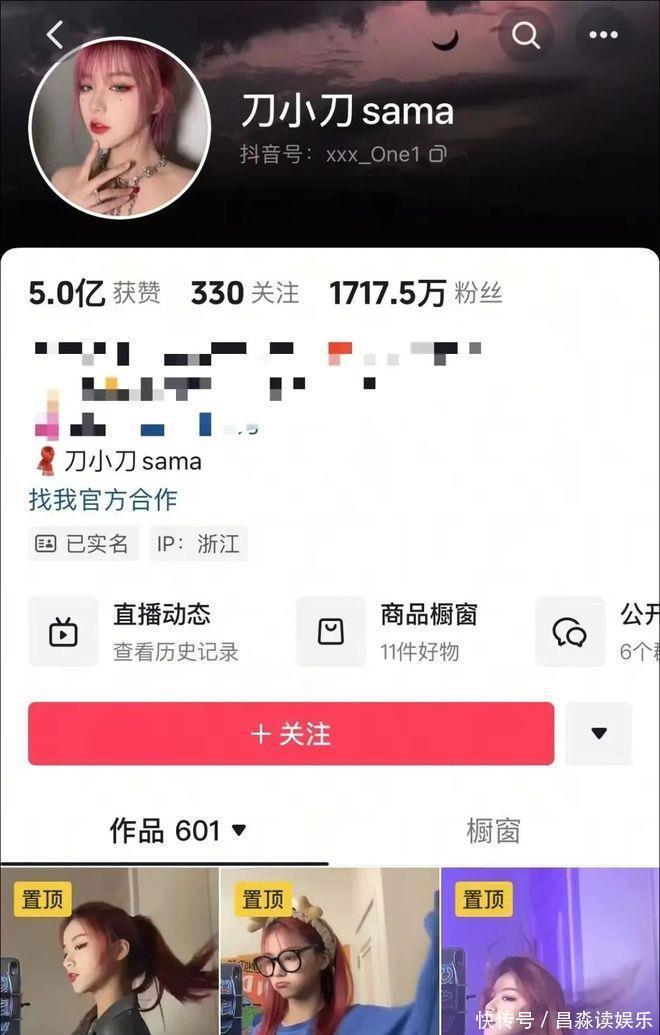This screenshot has width=660, height=1035.
Task: Expand the dropdown arrow beside 关注
Action: (599, 733)
